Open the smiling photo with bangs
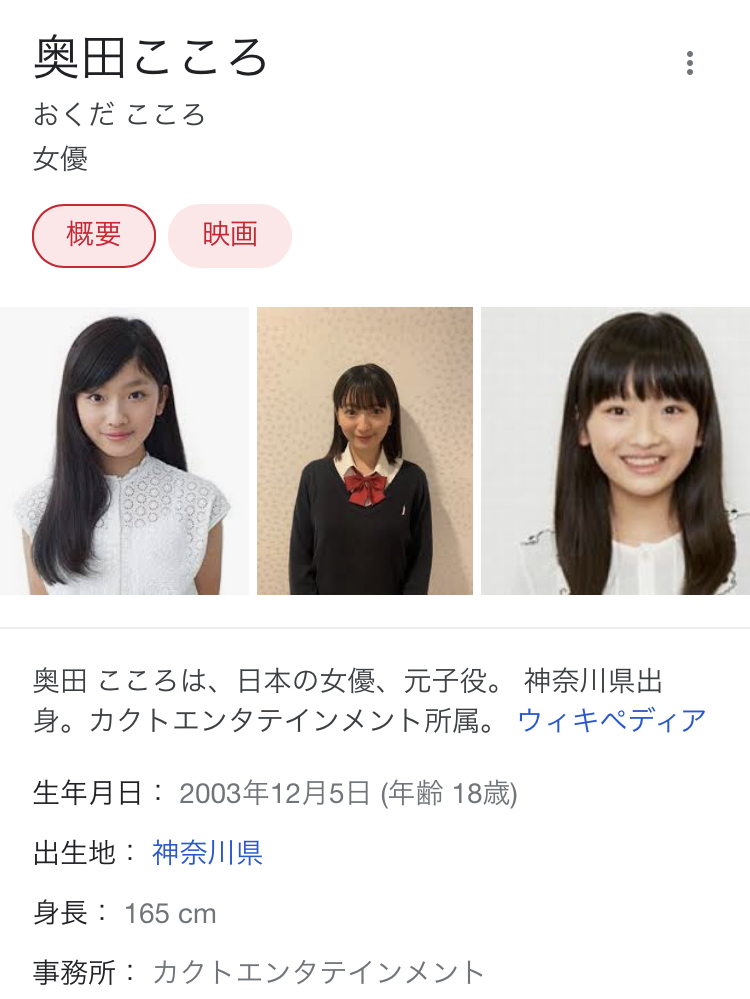This screenshot has width=750, height=999. (x=615, y=451)
